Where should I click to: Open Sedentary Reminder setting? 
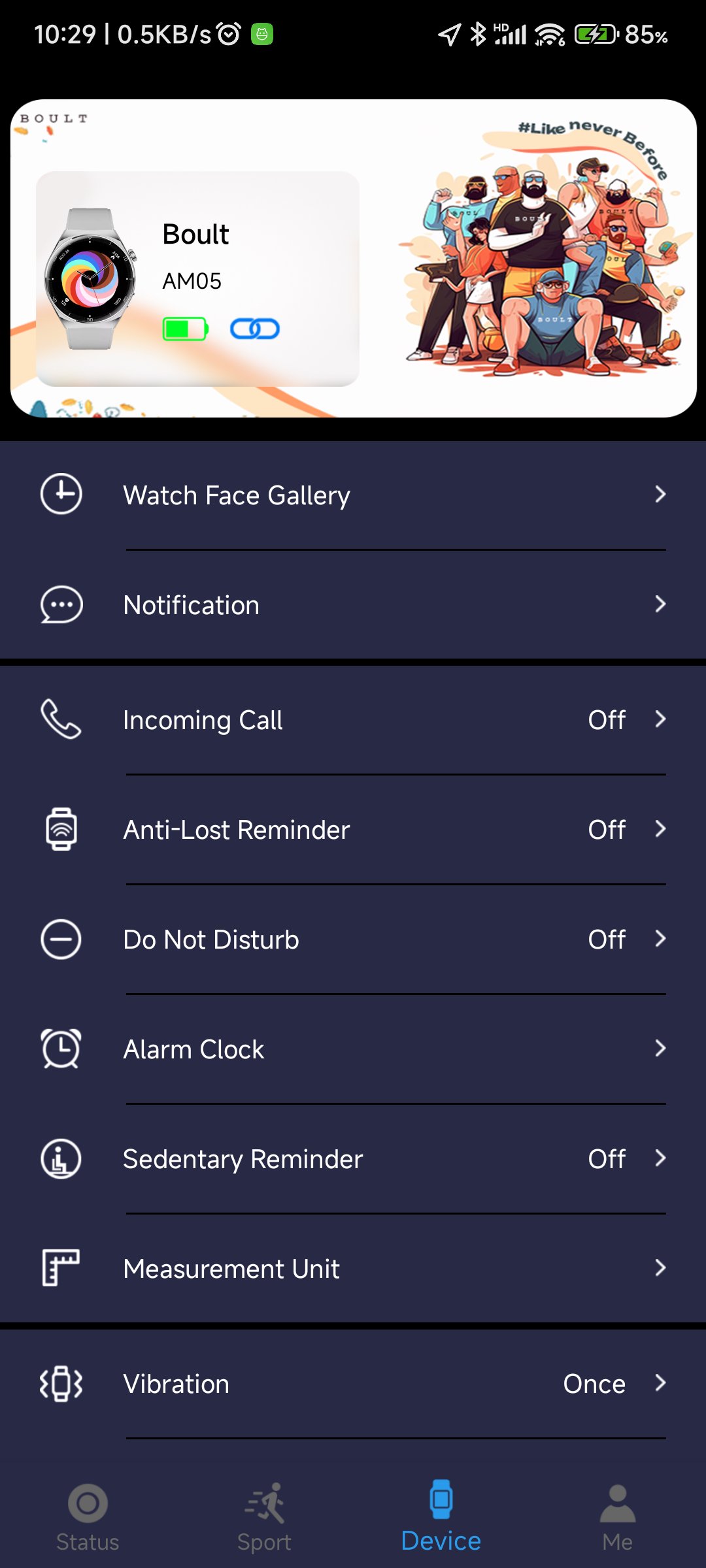353,1158
